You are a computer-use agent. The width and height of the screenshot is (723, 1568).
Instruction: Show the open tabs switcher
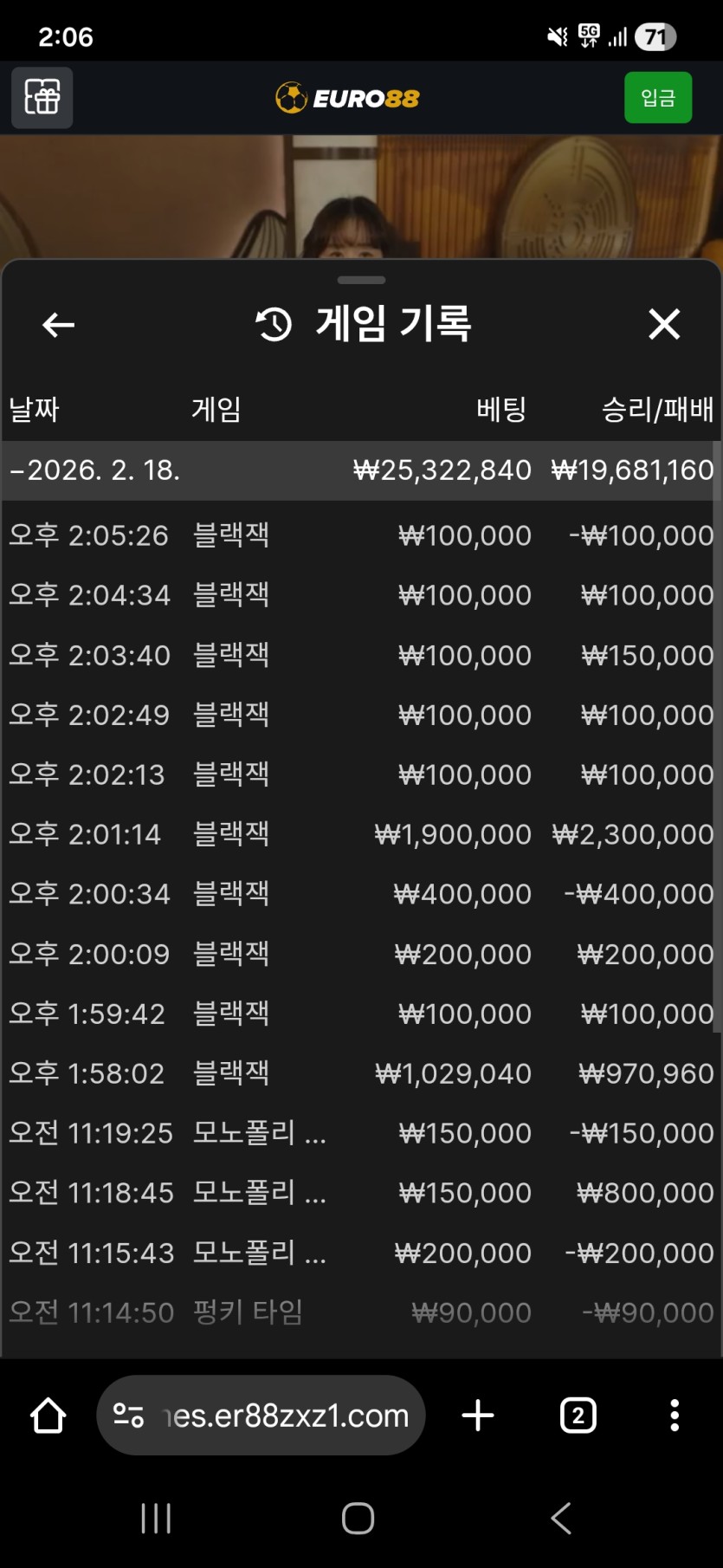[x=578, y=1416]
